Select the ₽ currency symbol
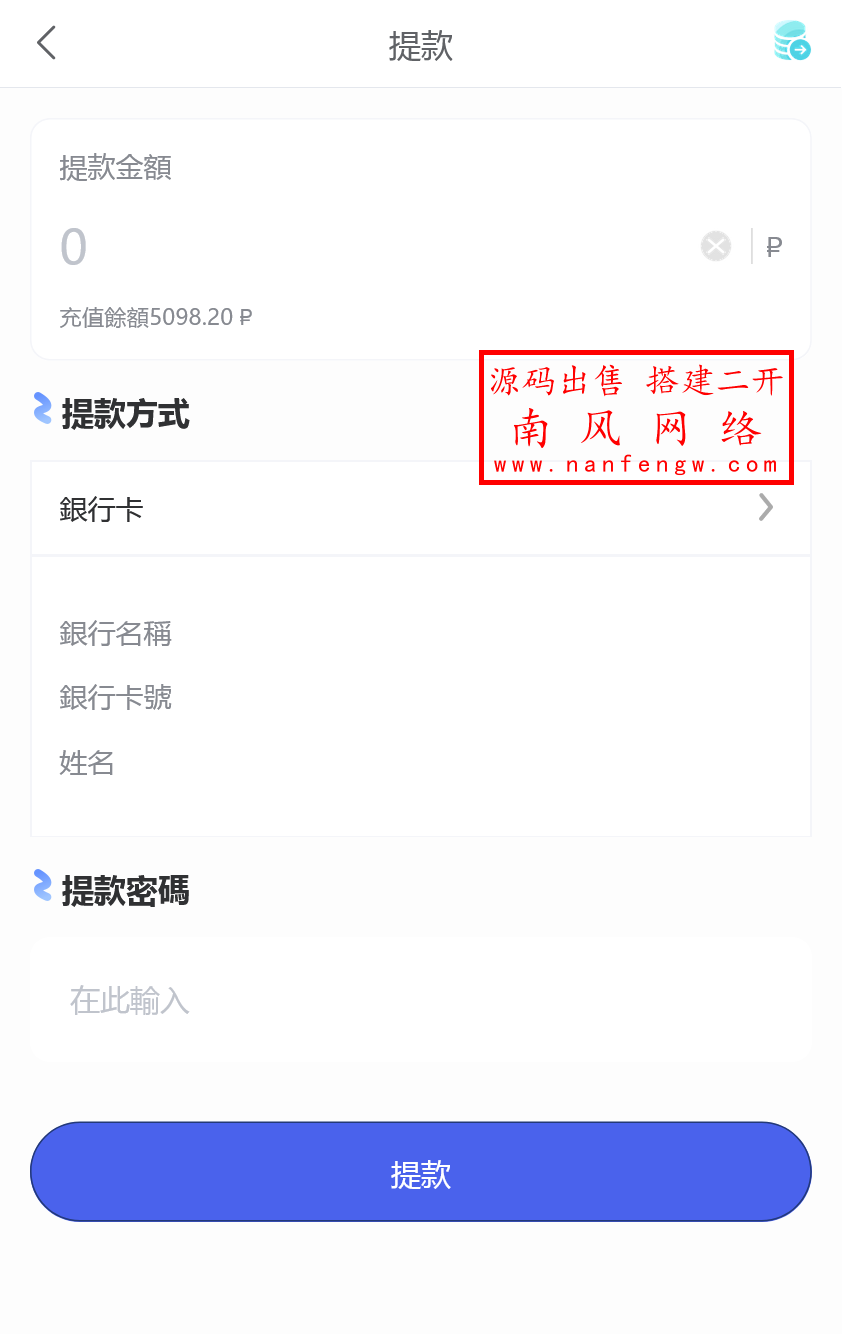Screen dimensions: 842x1334 tap(772, 246)
